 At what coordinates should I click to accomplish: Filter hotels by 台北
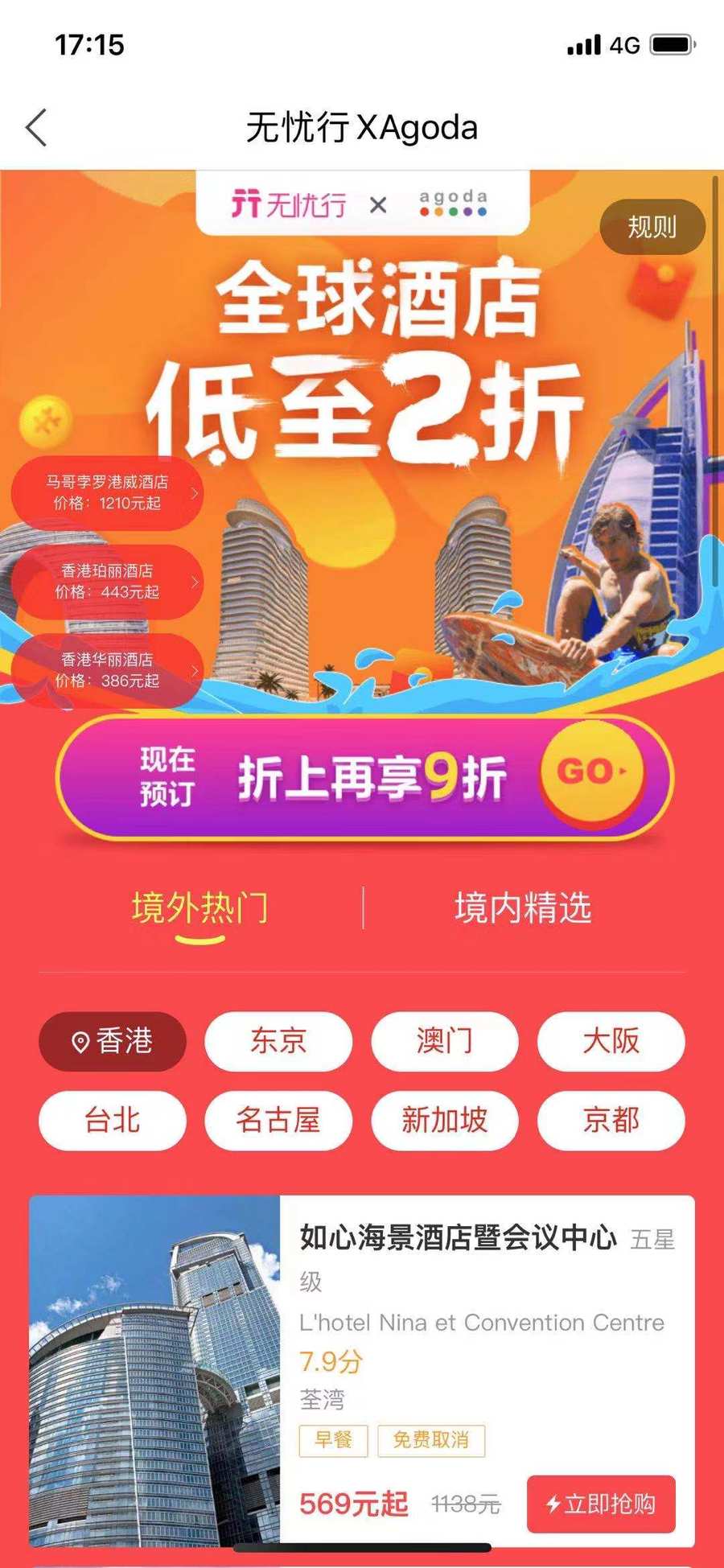point(113,1120)
